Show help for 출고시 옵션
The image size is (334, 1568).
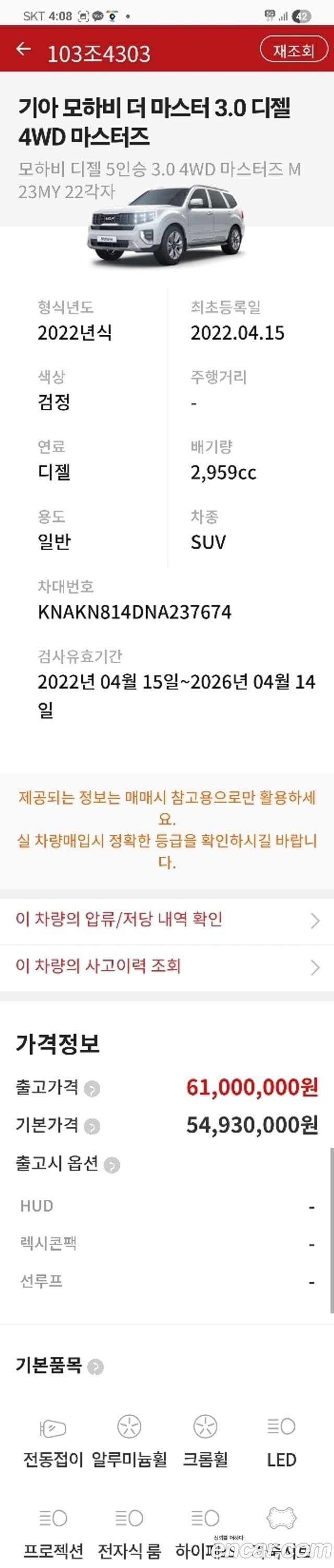click(112, 1165)
